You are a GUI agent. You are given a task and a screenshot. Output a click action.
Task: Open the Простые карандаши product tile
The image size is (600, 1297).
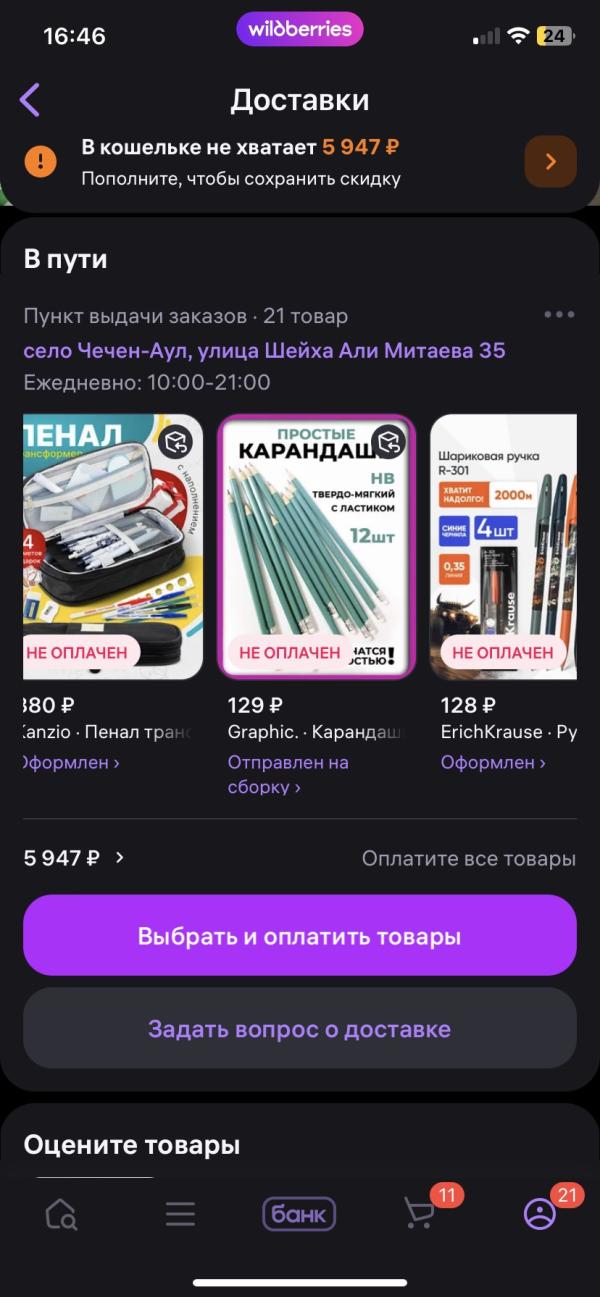(x=316, y=546)
